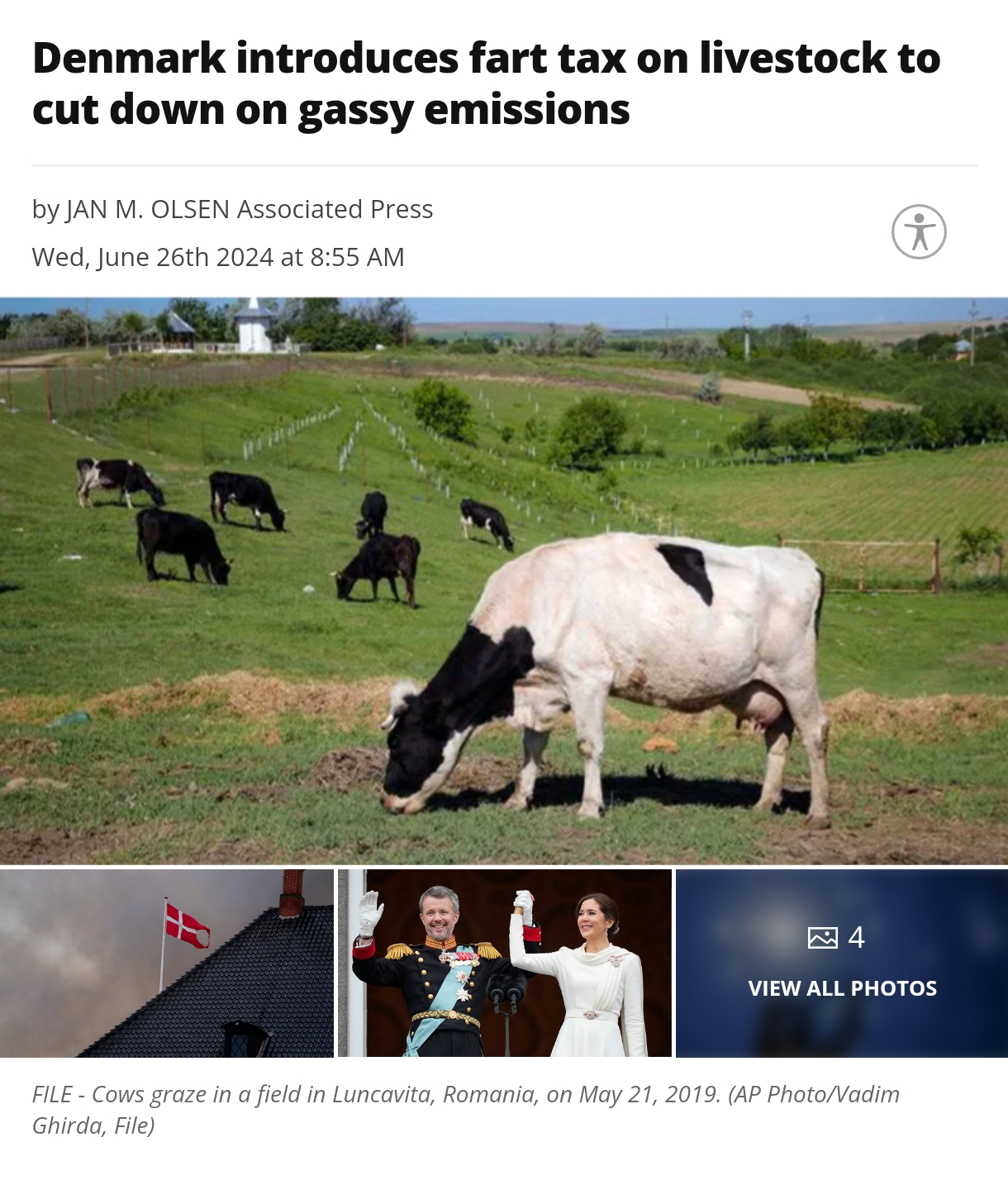The image size is (1008, 1180).
Task: Open the main photo of grazing cows
Action: coord(504,580)
